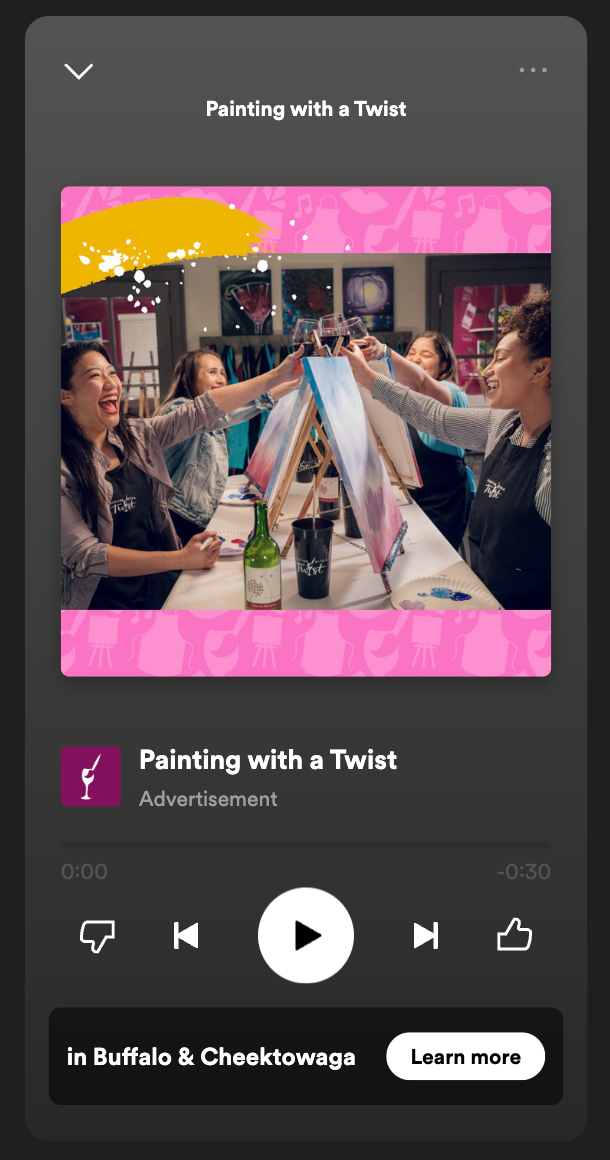Viewport: 610px width, 1160px height.
Task: Thumbs up this advertisement
Action: tap(514, 936)
